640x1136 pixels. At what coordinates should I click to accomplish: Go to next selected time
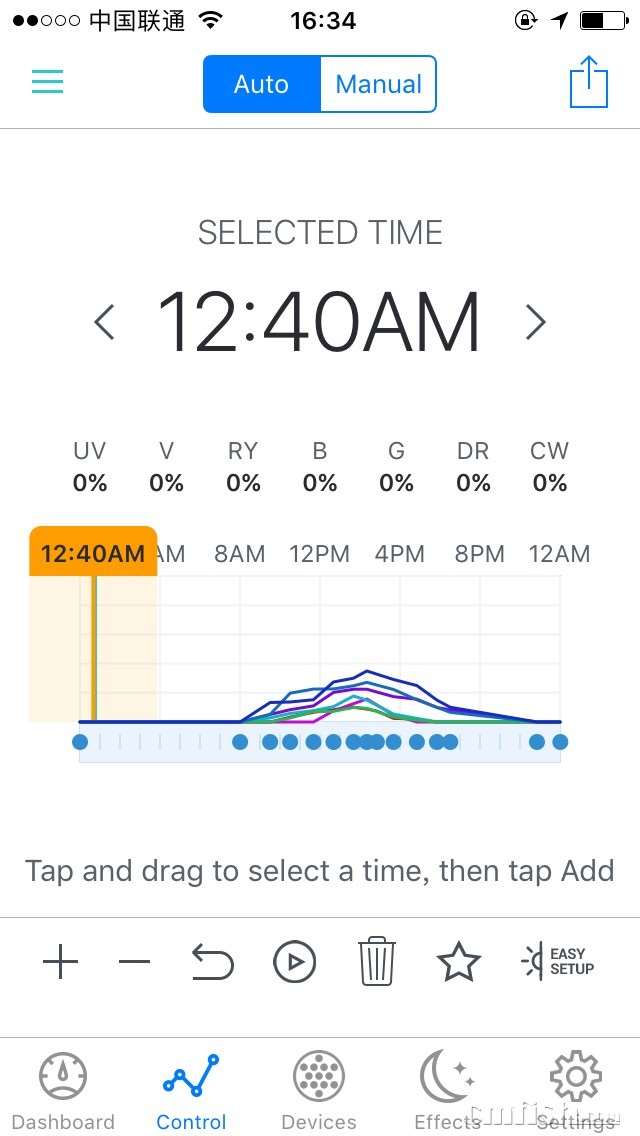[536, 322]
